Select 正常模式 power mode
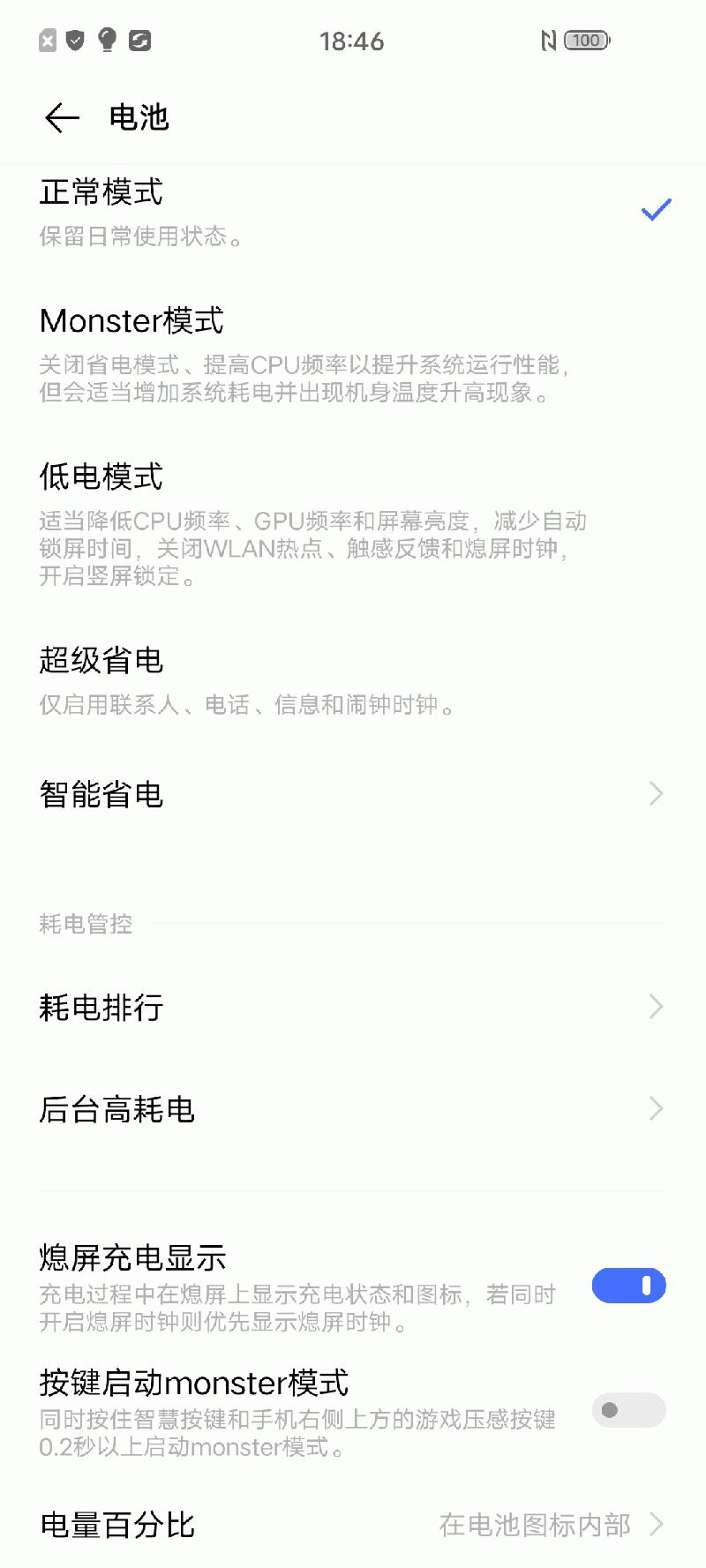The image size is (706, 1568). pos(353,212)
